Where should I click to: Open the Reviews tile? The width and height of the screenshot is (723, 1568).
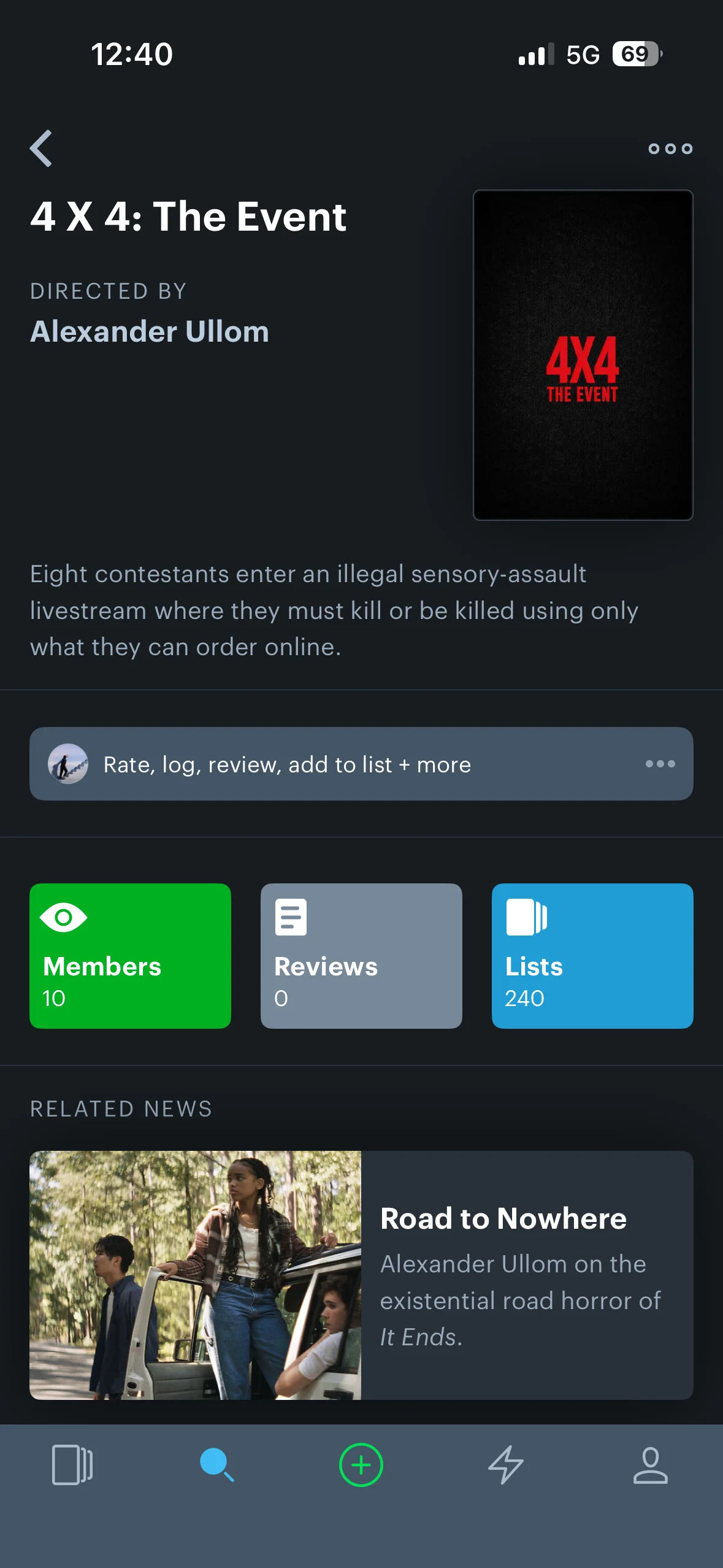(x=361, y=956)
